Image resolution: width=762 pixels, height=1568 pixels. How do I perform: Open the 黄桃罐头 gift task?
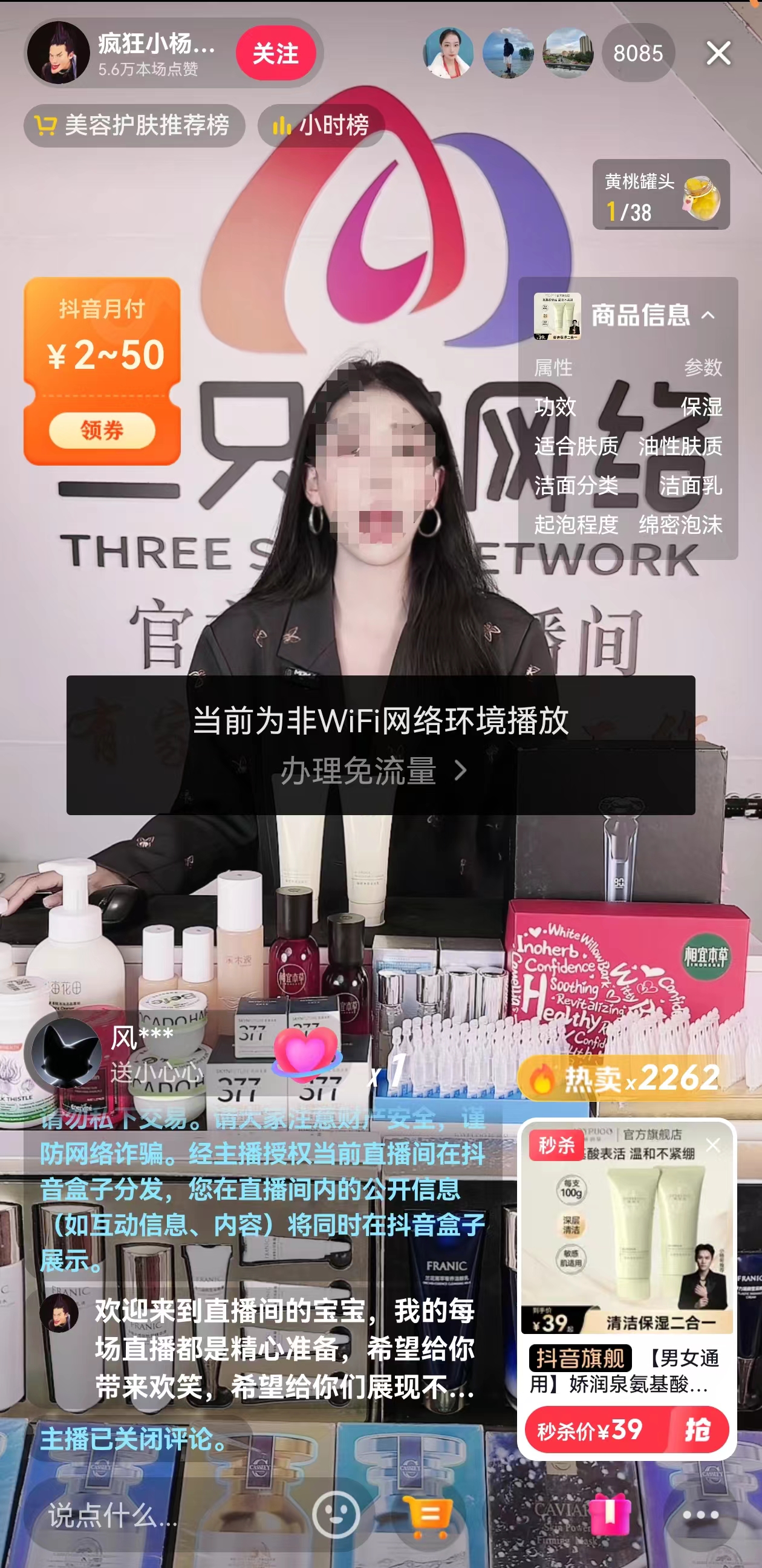coord(661,195)
